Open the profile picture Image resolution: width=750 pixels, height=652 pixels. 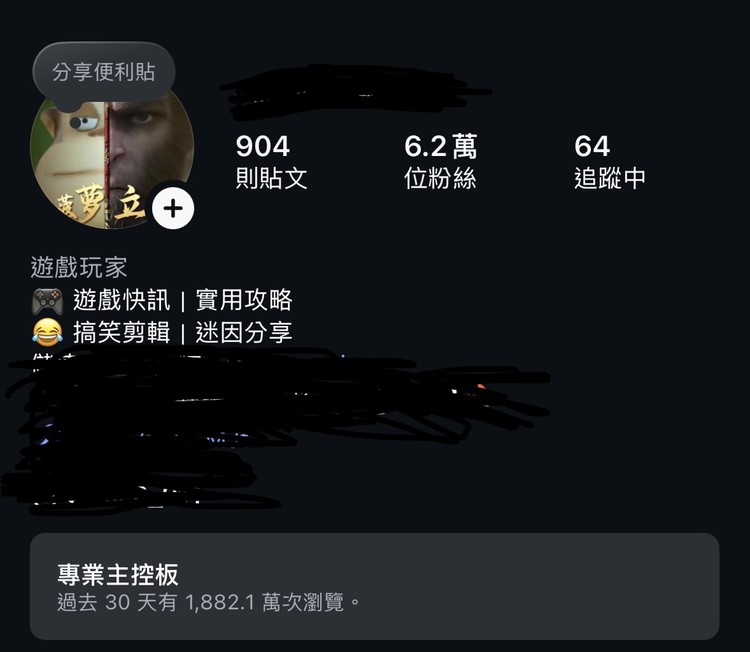pyautogui.click(x=100, y=160)
